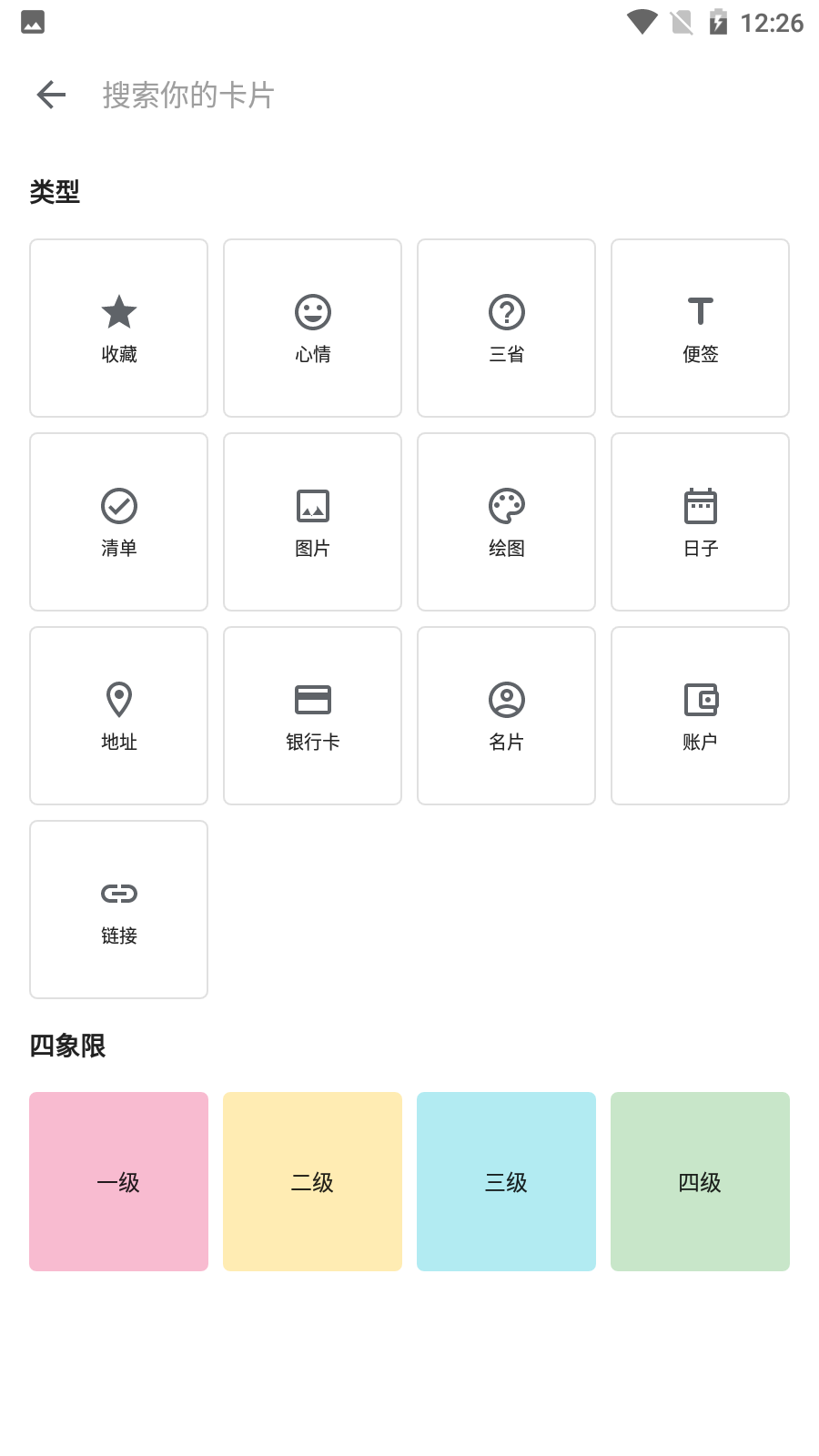Screen dimensions: 819x1456
Task: Choose the 图片 picture type
Action: coord(312,522)
